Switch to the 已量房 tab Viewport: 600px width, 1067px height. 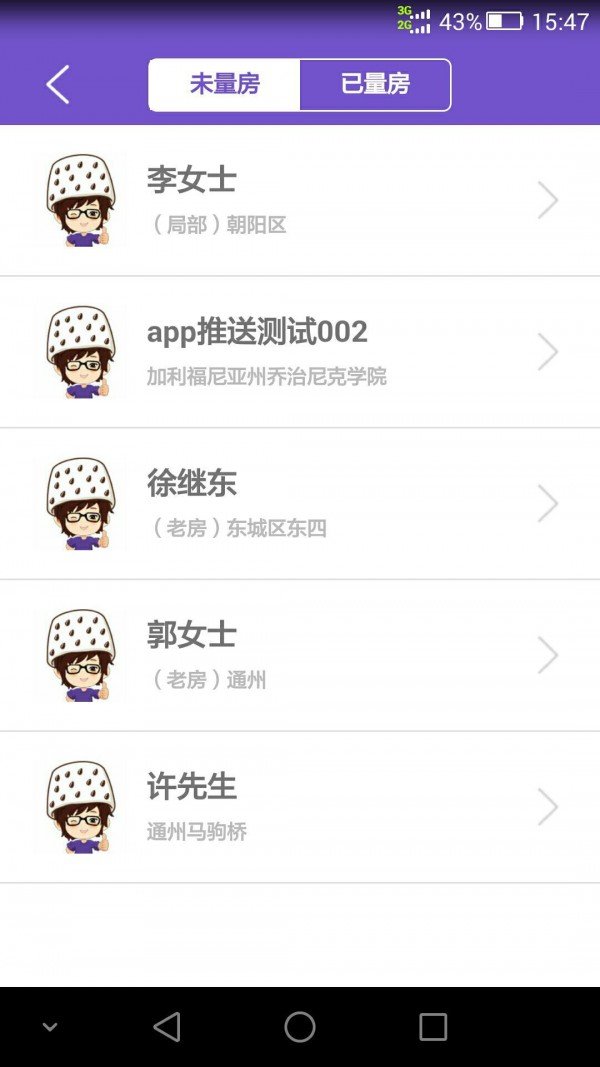click(x=375, y=85)
